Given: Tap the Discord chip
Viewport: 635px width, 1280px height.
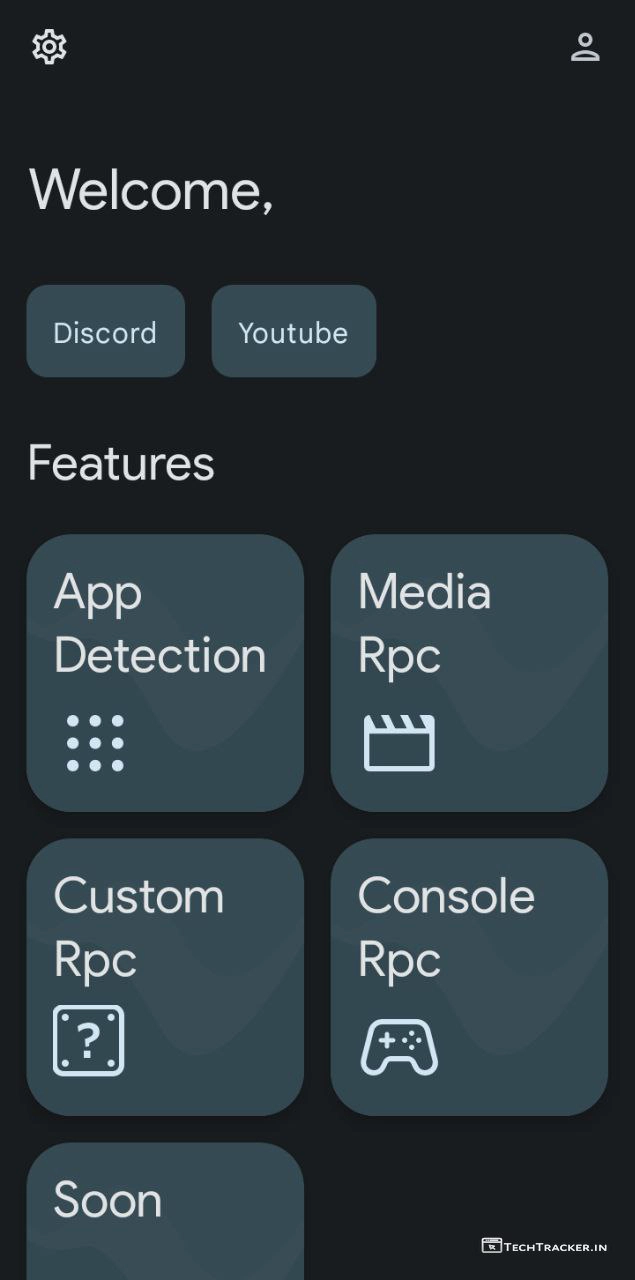Looking at the screenshot, I should pyautogui.click(x=105, y=332).
